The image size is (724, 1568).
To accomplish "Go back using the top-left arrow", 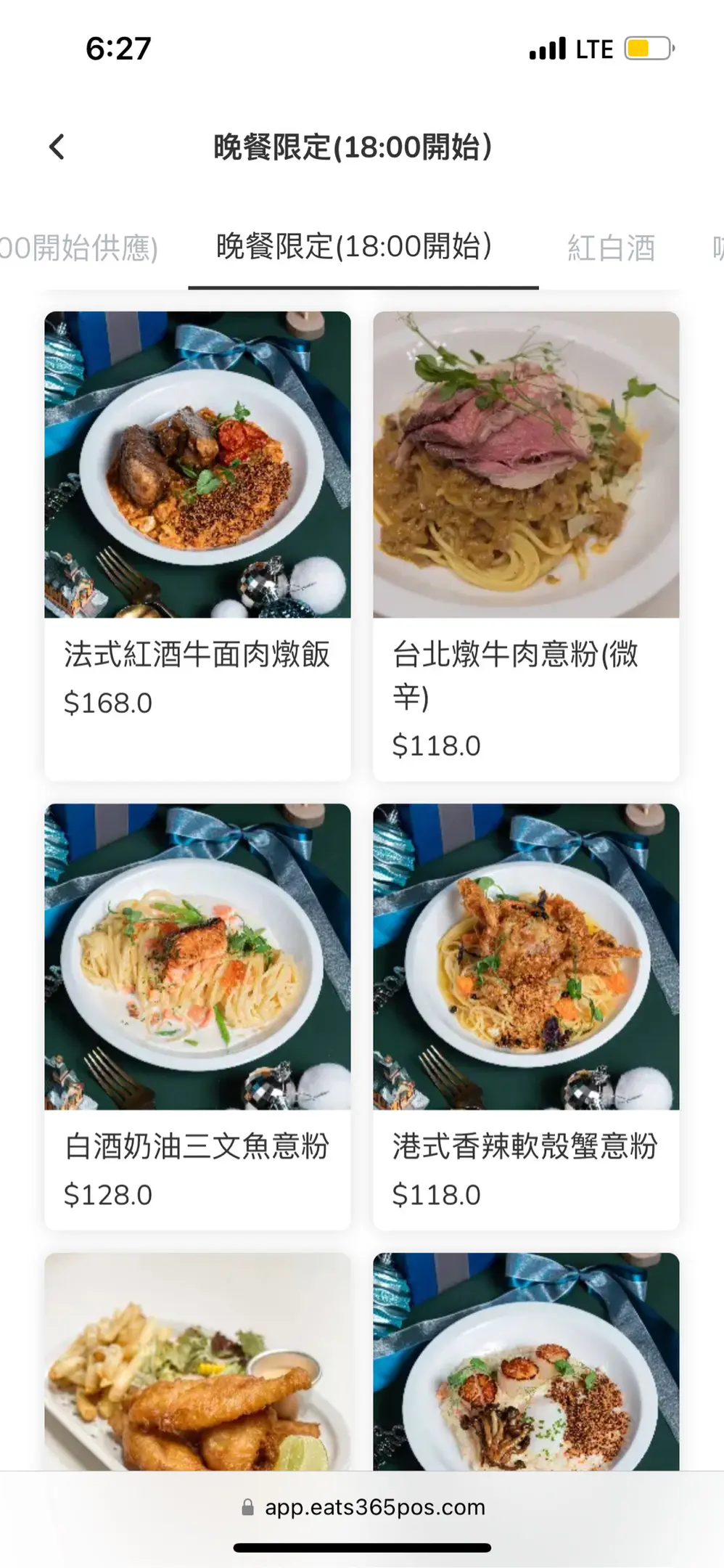I will click(57, 147).
